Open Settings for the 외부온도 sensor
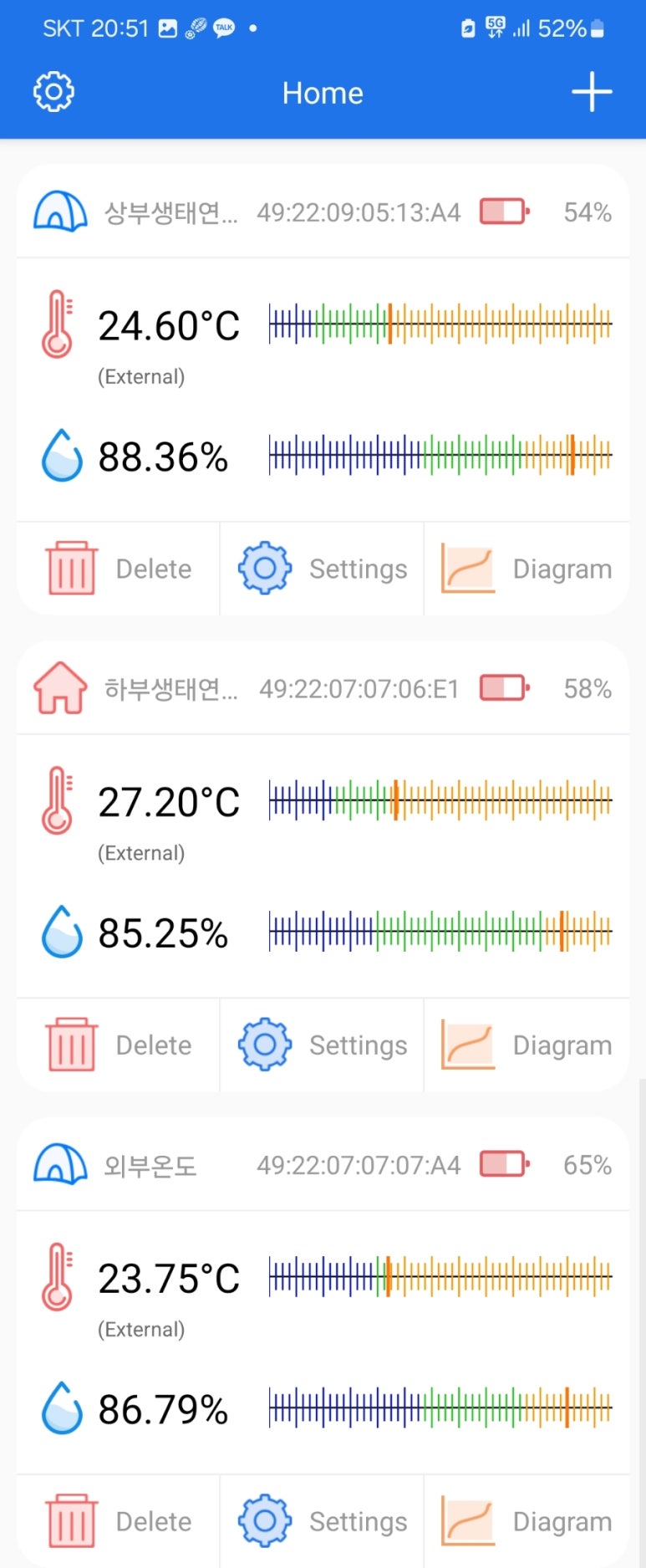Screen dimensions: 646x1568 323,1521
